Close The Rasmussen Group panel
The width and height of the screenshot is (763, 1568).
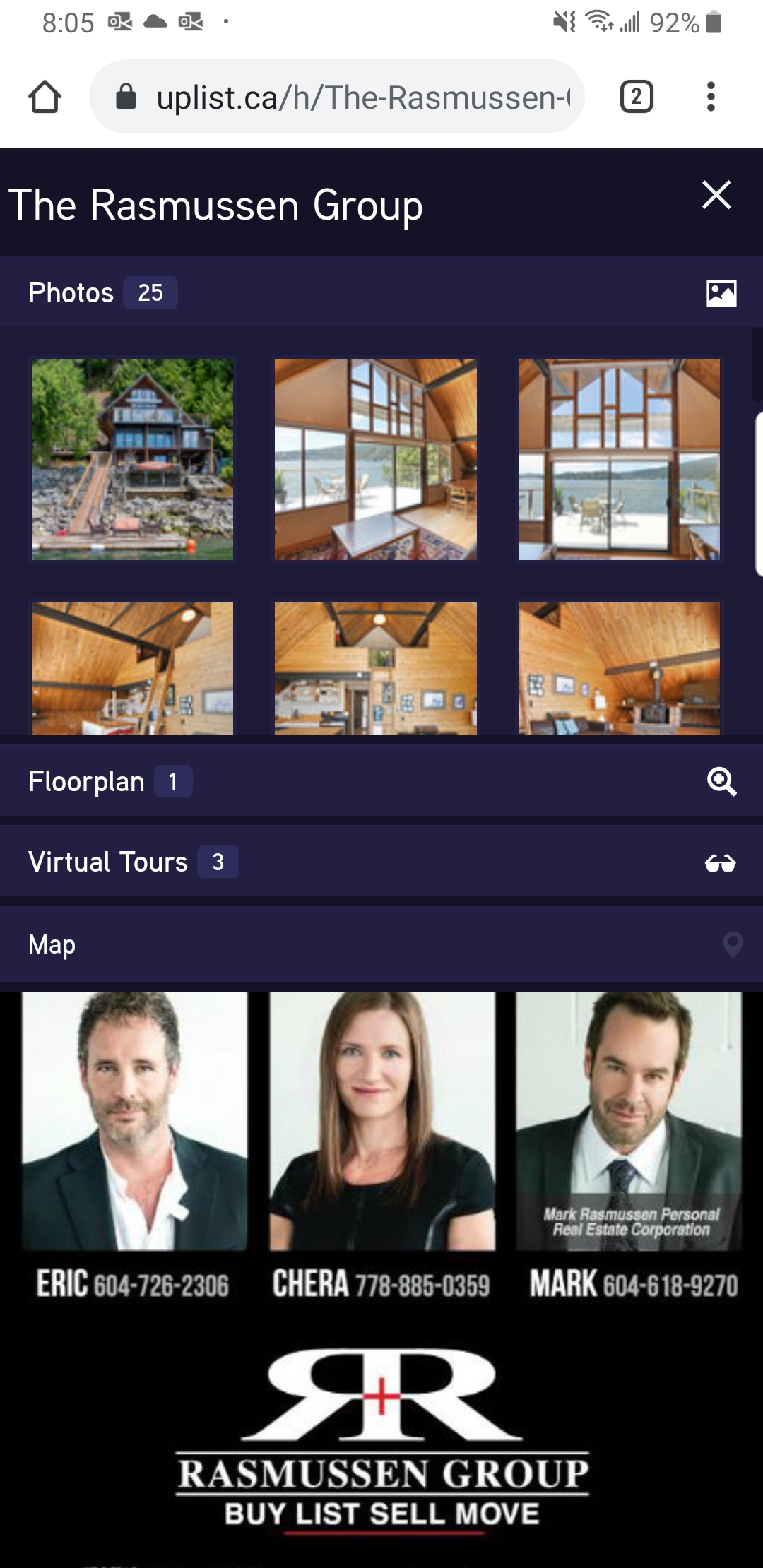716,195
